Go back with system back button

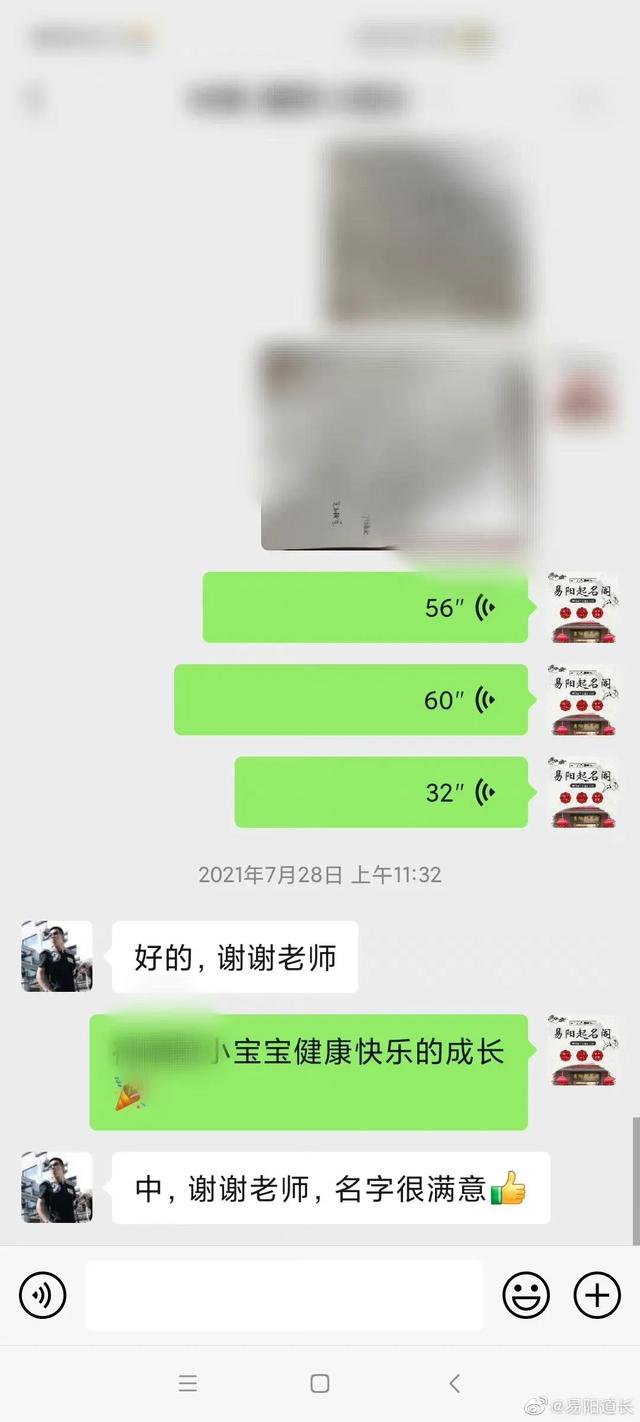454,1384
